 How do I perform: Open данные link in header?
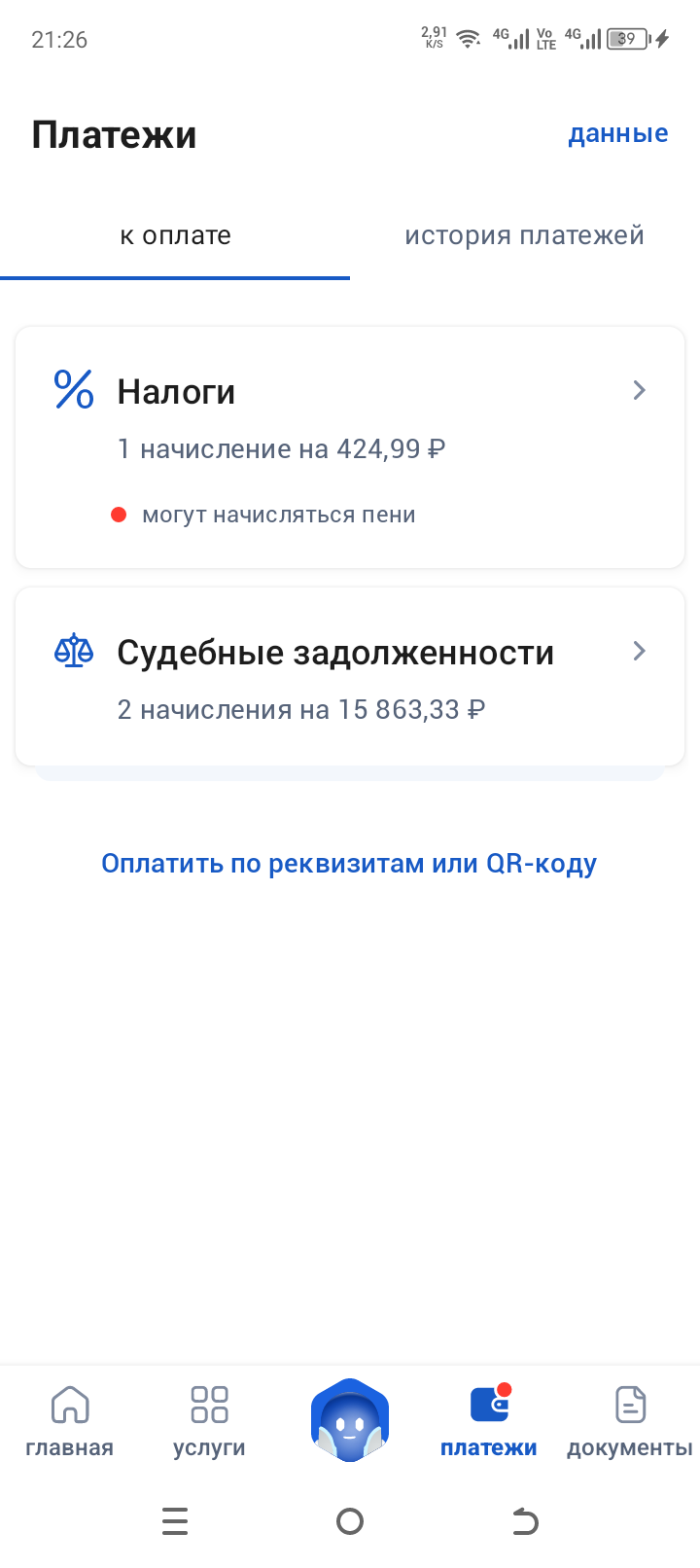click(x=617, y=132)
